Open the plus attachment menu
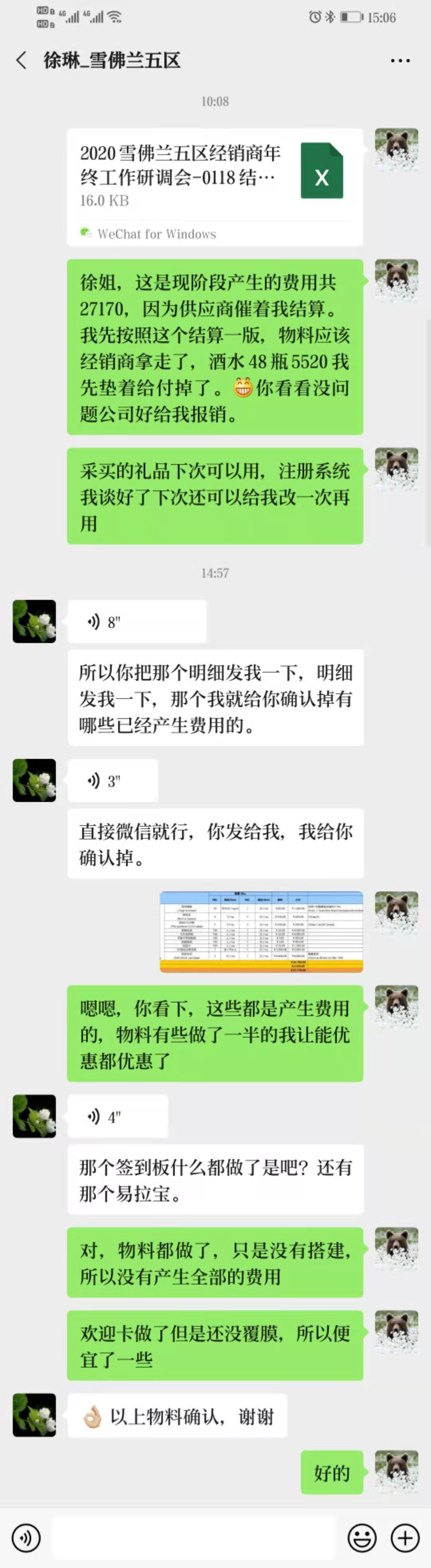 tap(405, 1539)
